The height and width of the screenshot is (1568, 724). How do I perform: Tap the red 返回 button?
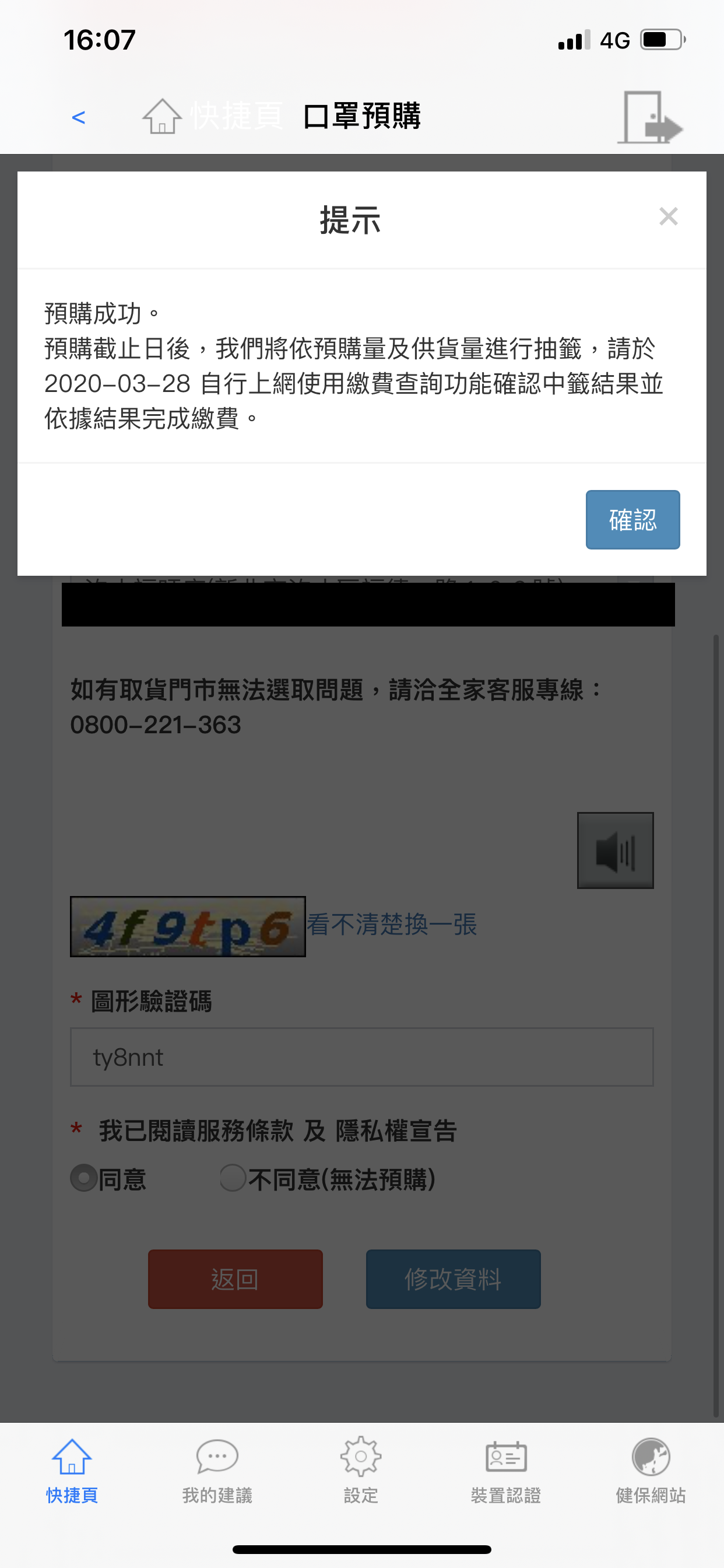[235, 1279]
